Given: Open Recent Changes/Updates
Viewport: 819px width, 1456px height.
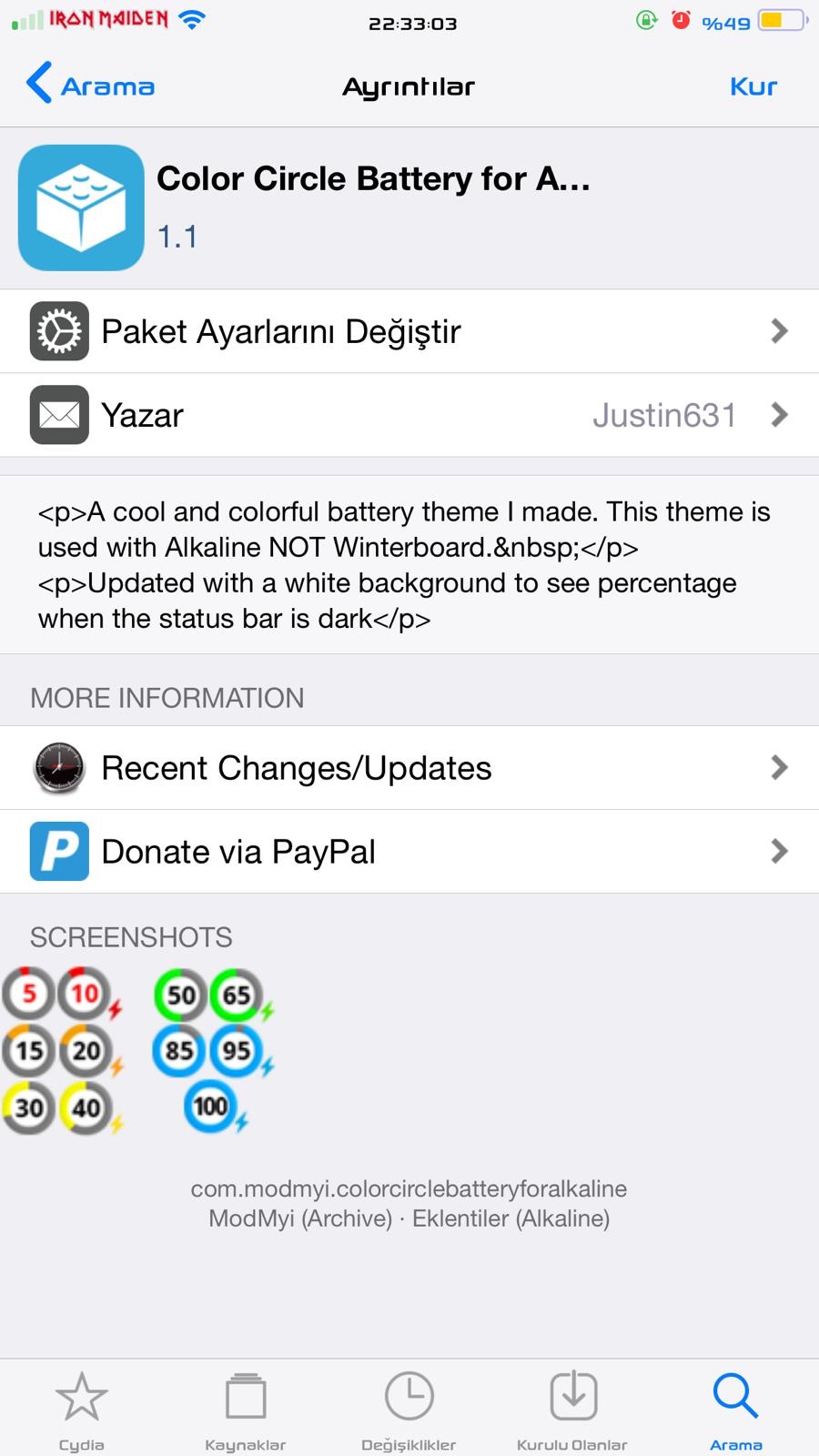Looking at the screenshot, I should (x=409, y=768).
